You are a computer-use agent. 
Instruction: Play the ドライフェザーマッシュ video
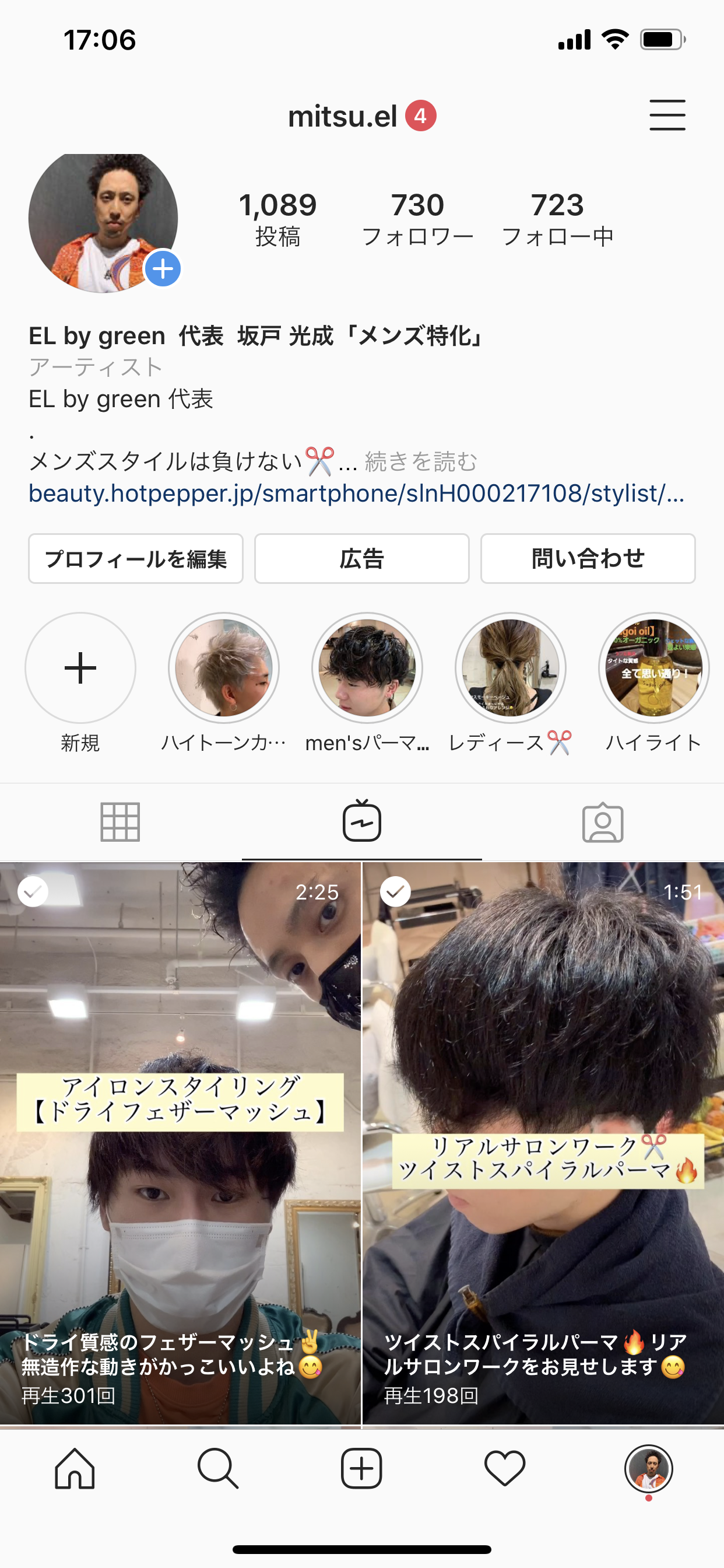coord(180,1143)
